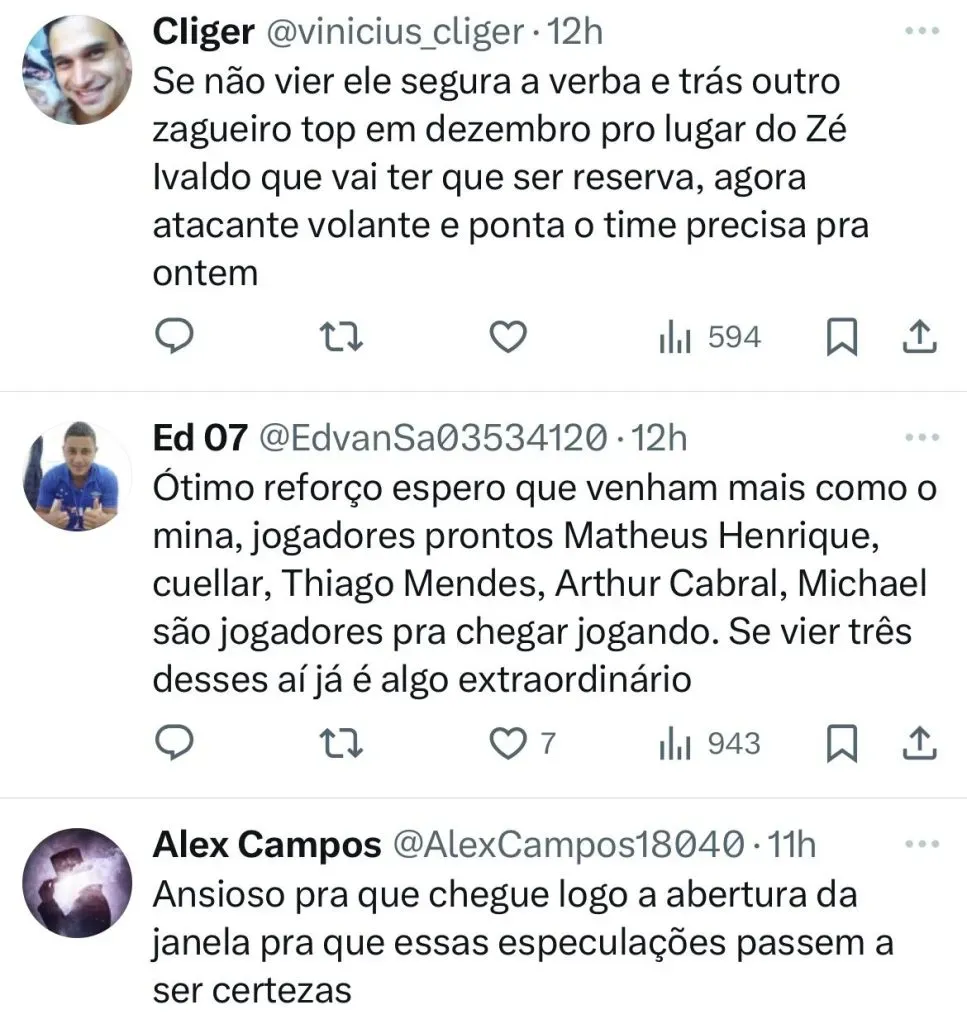967x1024 pixels.
Task: Bookmark Ed 07's tweet
Action: point(843,744)
